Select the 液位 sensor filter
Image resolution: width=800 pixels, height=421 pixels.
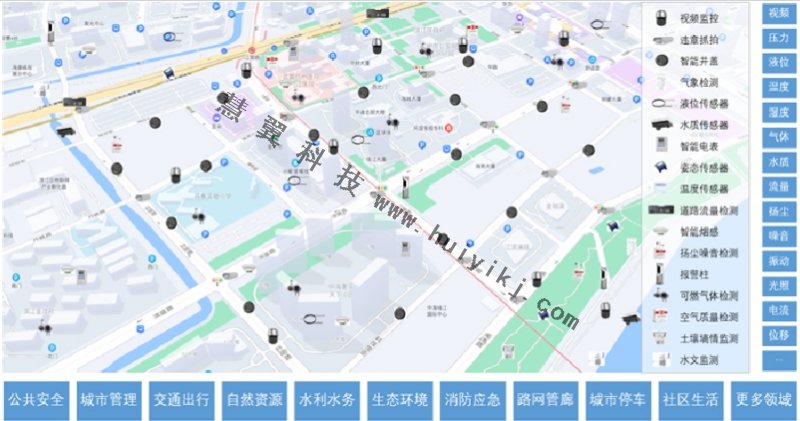779,62
